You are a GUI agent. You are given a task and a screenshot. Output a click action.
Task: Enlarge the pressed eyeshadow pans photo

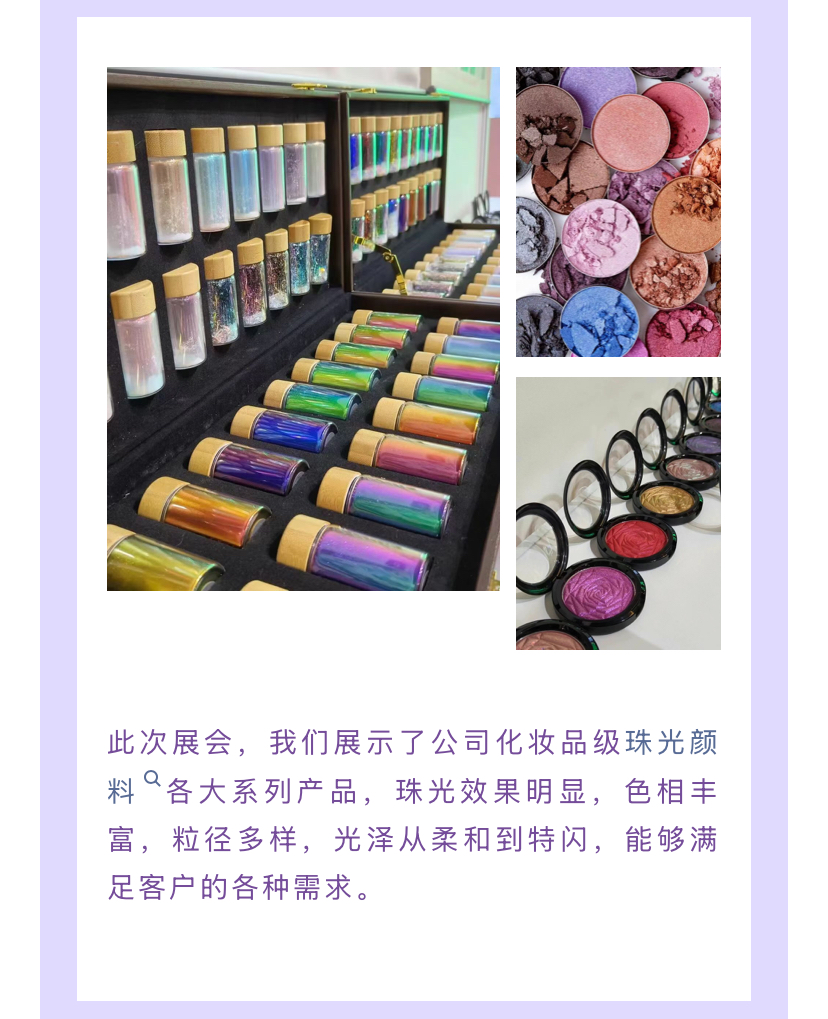click(618, 212)
